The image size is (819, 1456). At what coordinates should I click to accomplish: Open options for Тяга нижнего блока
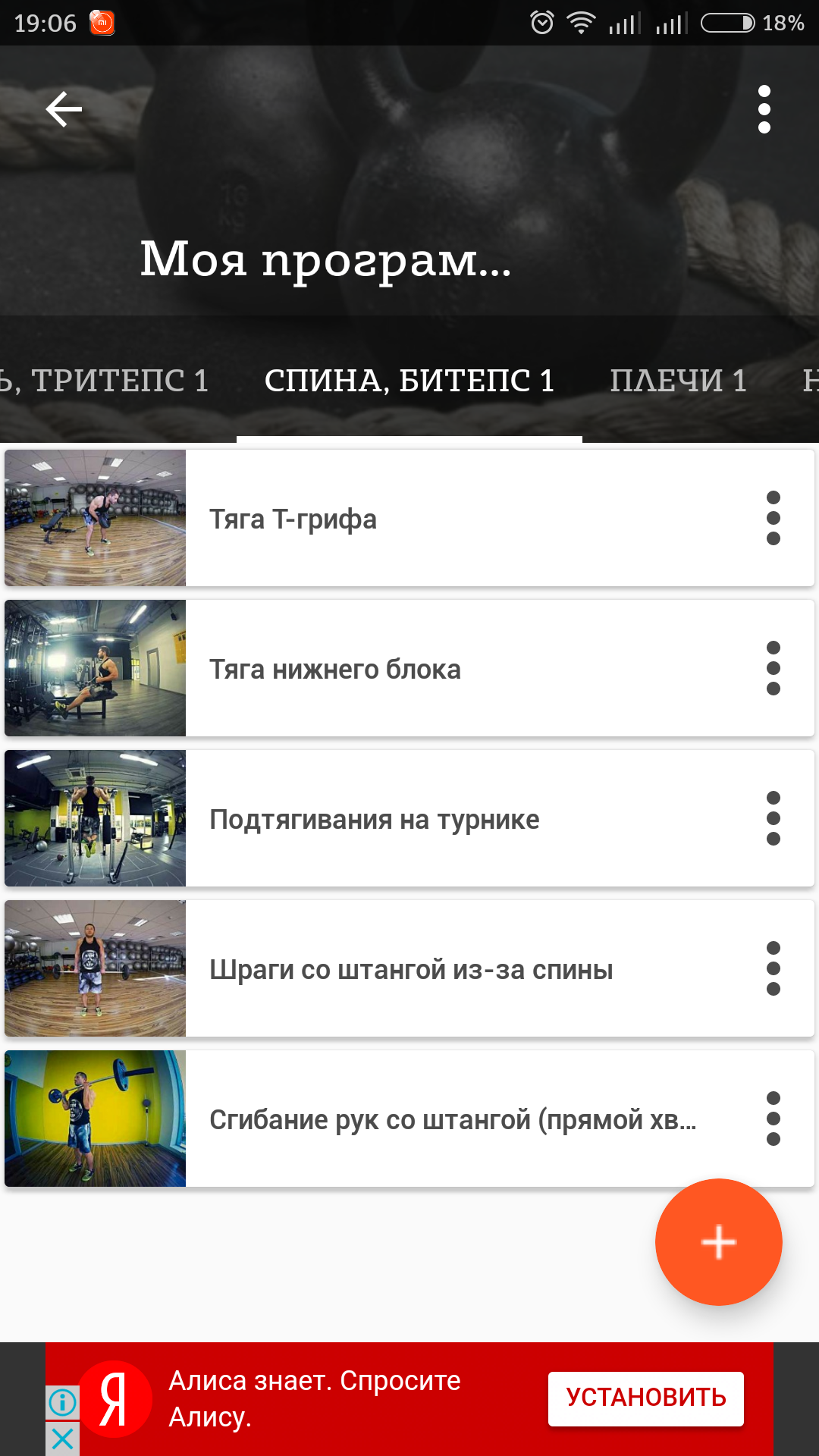(x=773, y=668)
